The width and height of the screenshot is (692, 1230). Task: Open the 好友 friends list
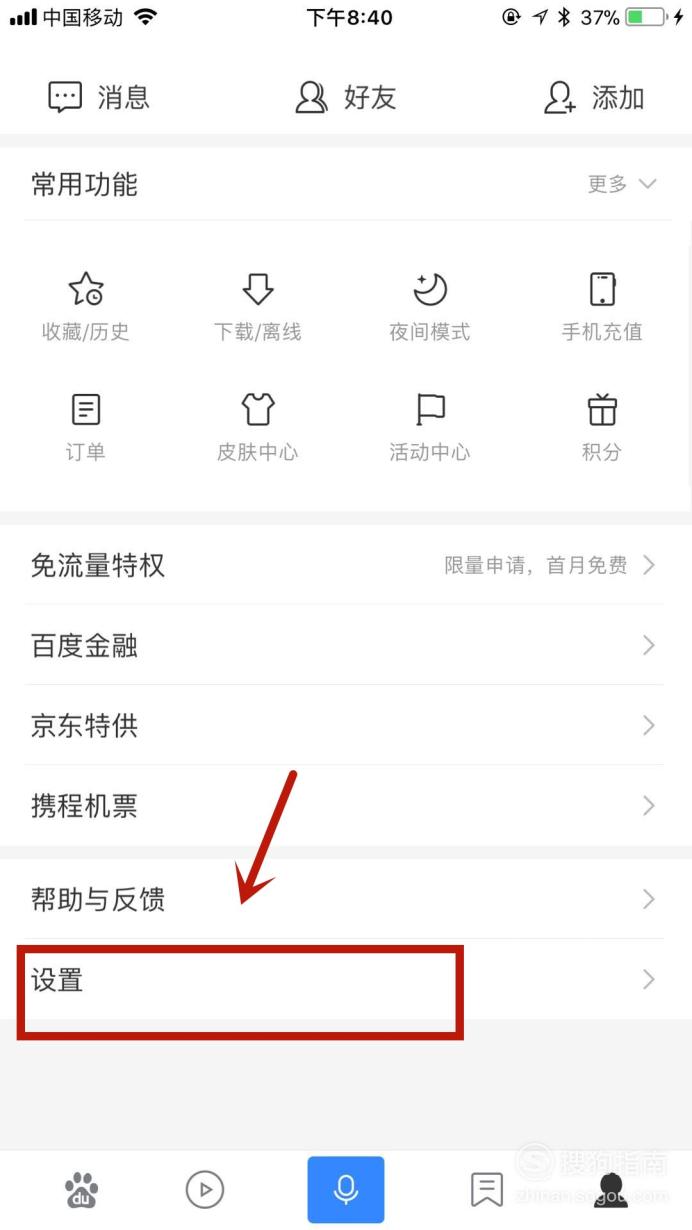tap(346, 97)
